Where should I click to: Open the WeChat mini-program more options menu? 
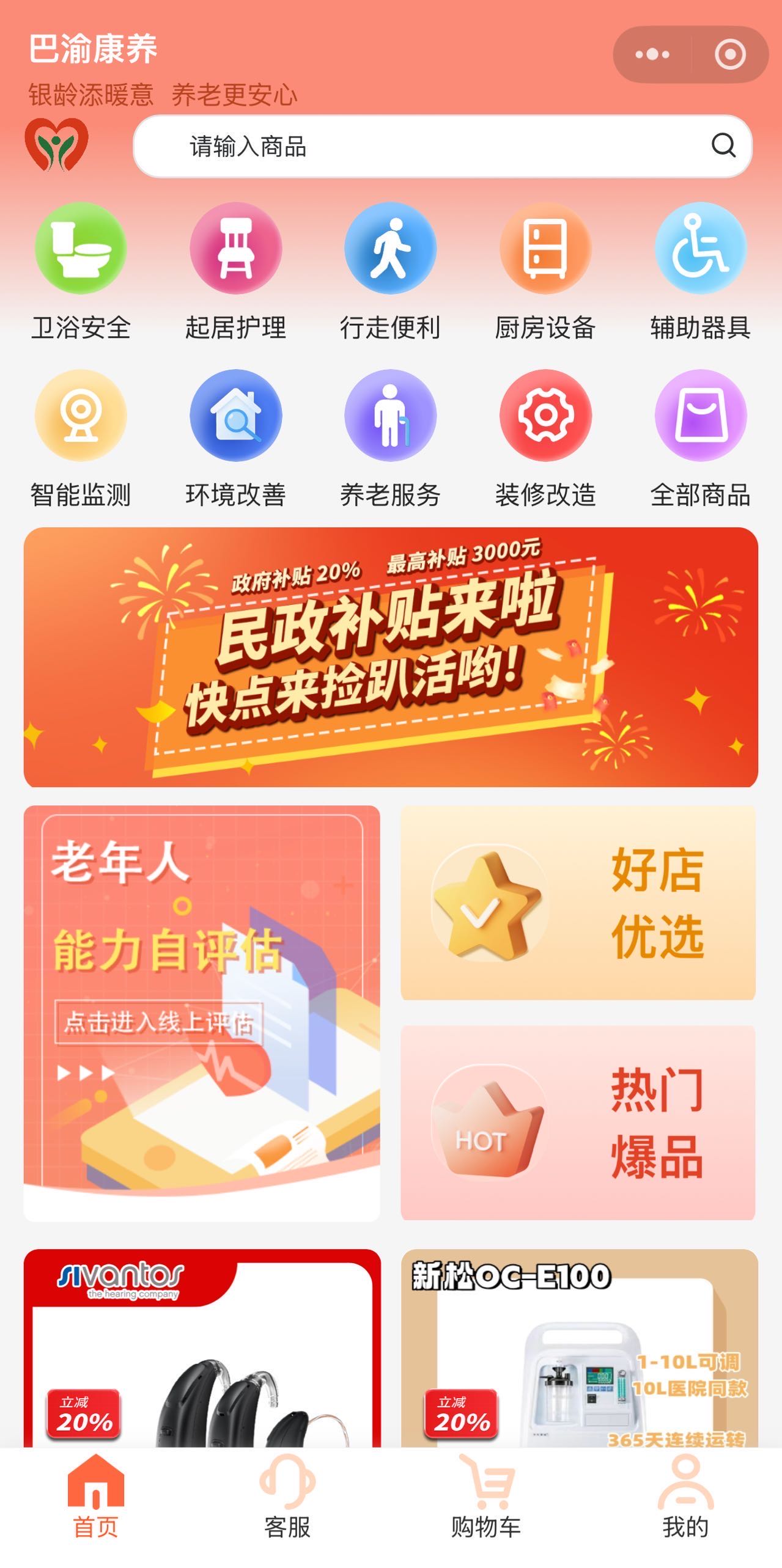coord(652,54)
